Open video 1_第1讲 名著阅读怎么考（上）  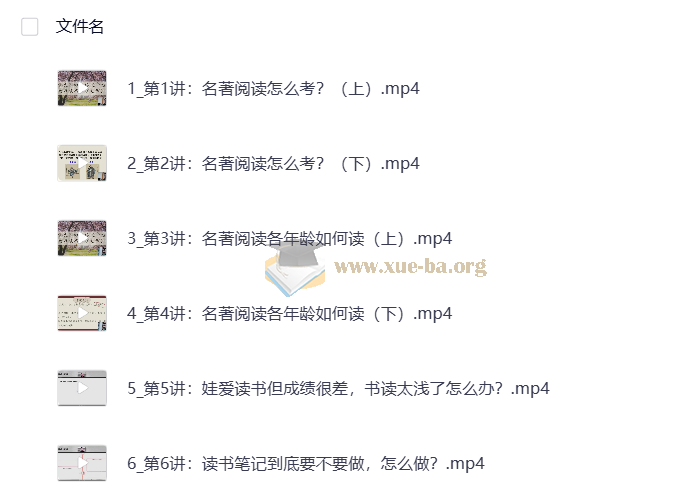tap(273, 88)
